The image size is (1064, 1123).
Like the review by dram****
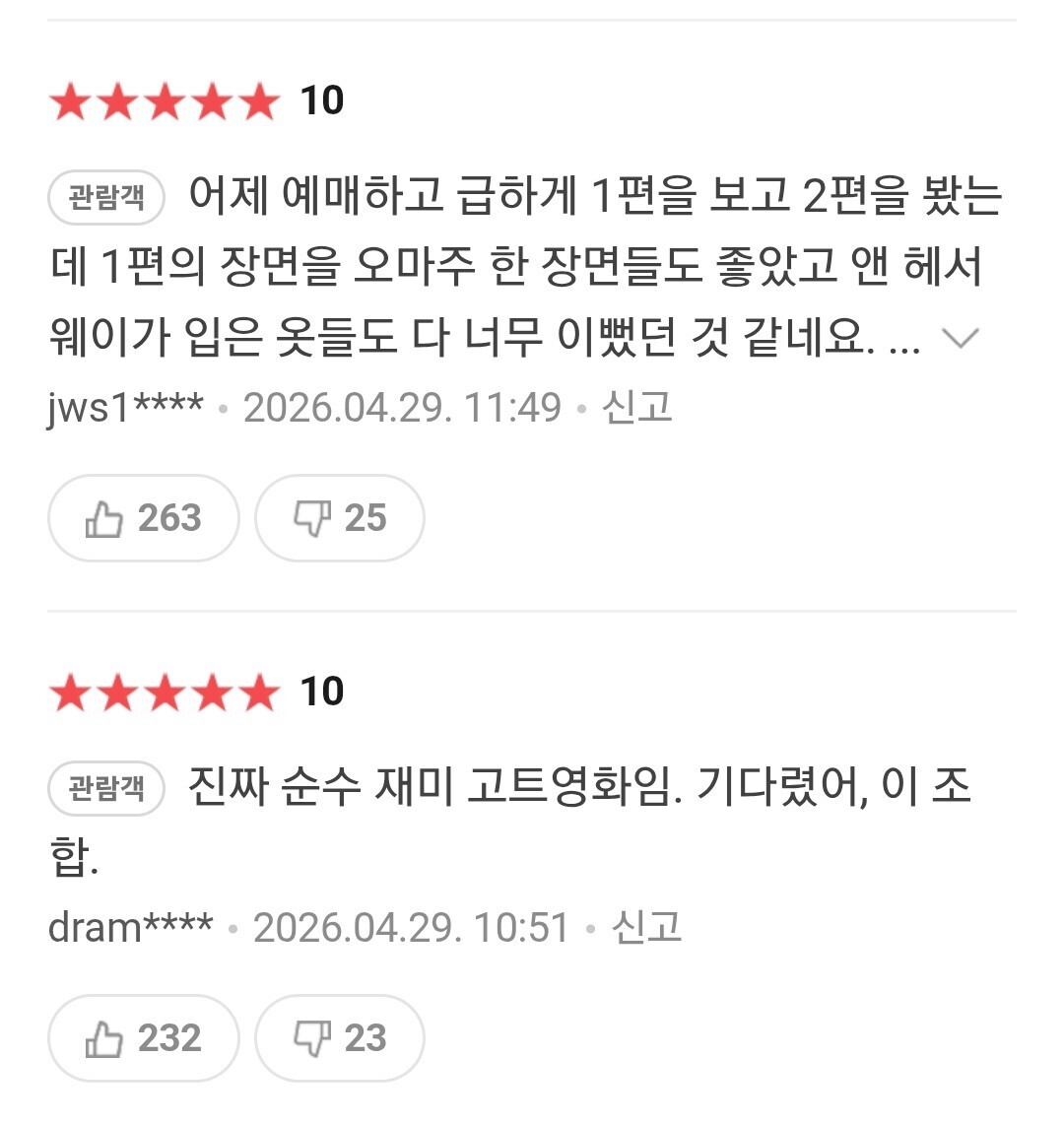point(143,1037)
